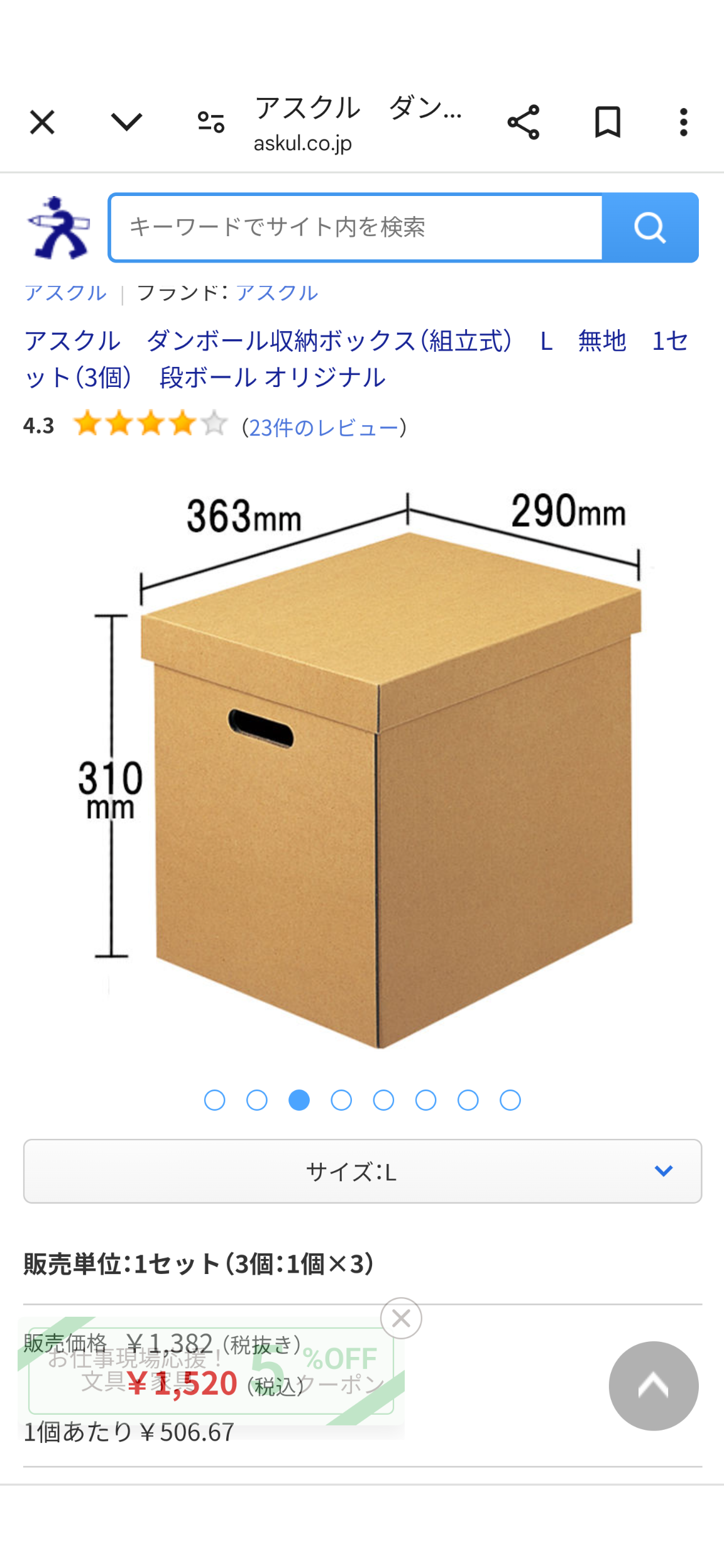Close the browser tab with X
The image size is (724, 1568).
(x=42, y=122)
